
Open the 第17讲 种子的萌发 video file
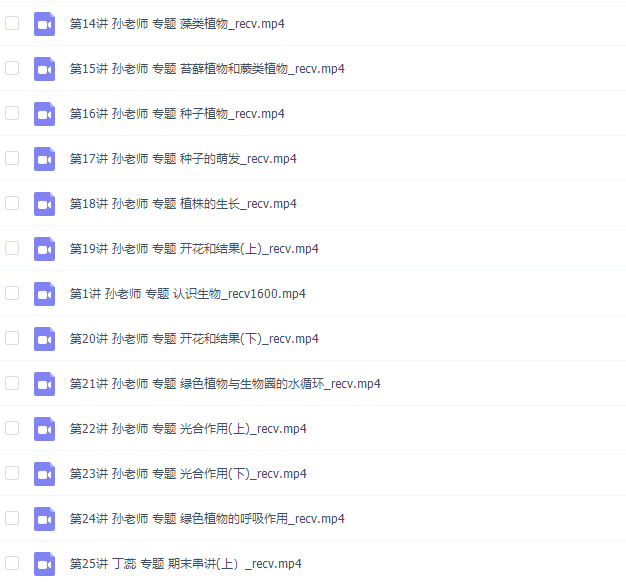coord(183,158)
